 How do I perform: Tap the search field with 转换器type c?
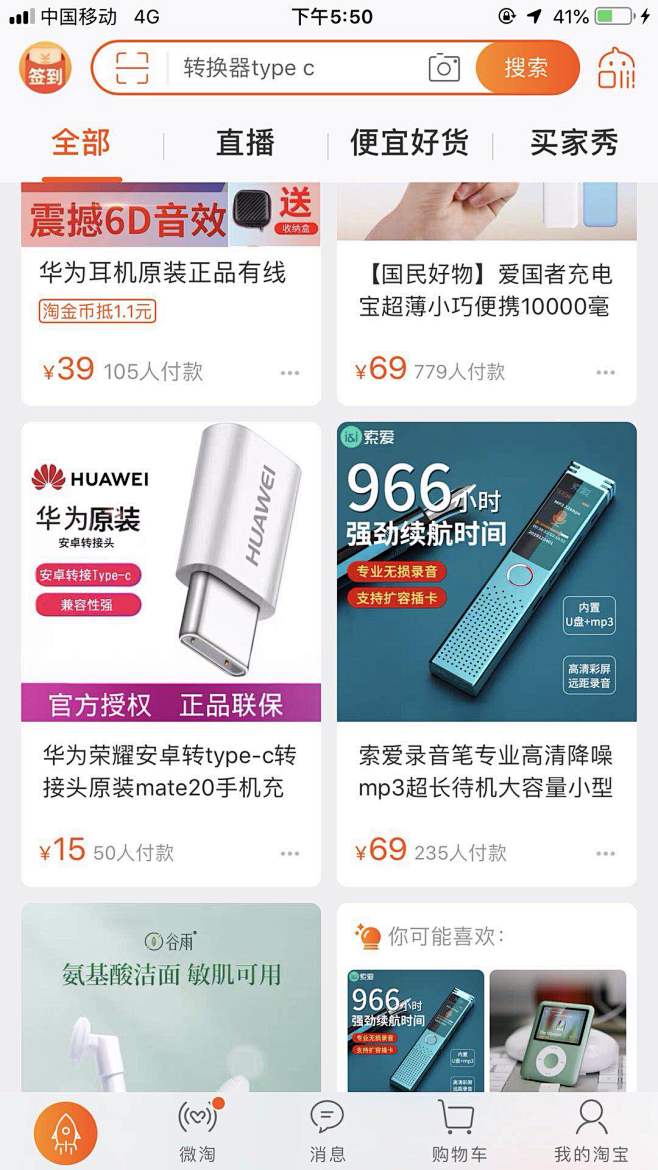(290, 68)
